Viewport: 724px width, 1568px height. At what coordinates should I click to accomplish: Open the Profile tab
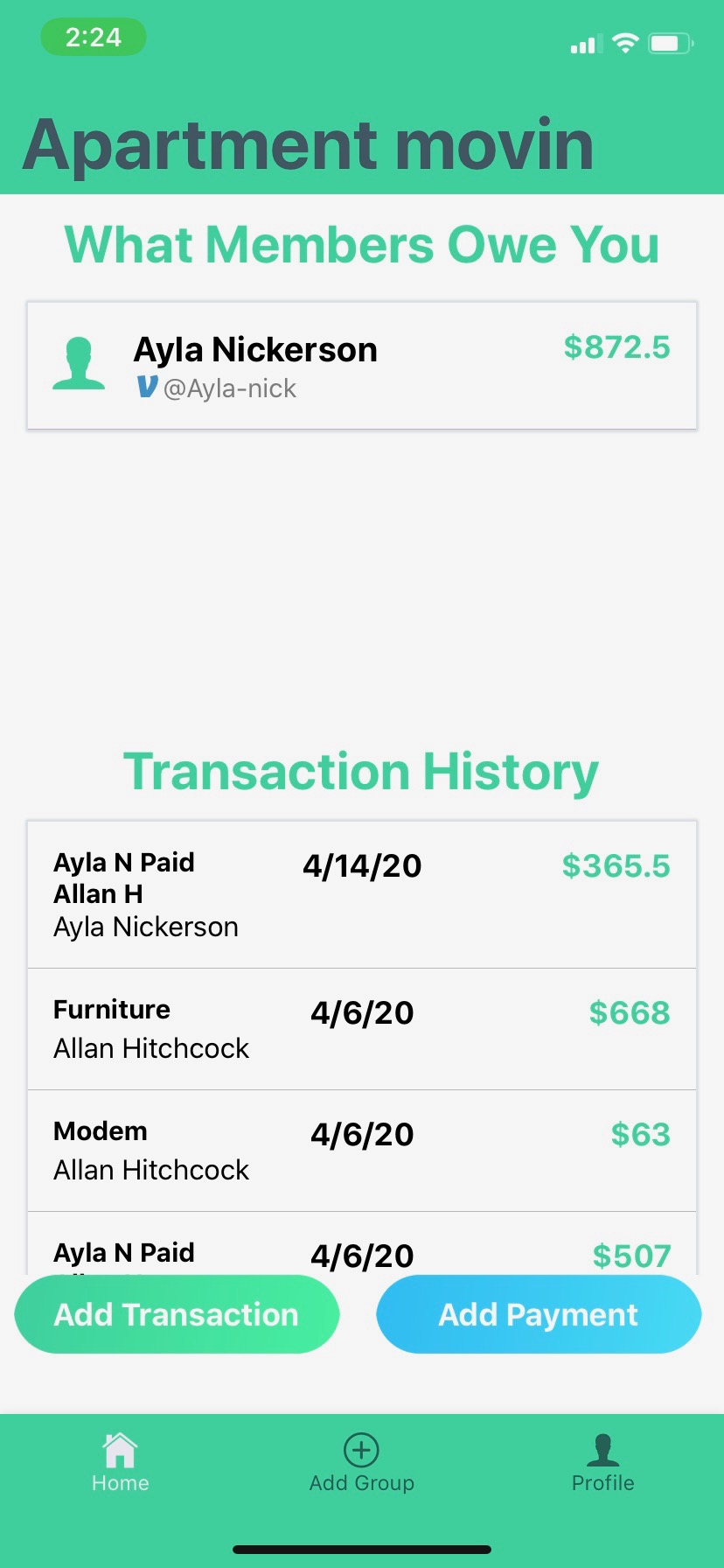(602, 1463)
